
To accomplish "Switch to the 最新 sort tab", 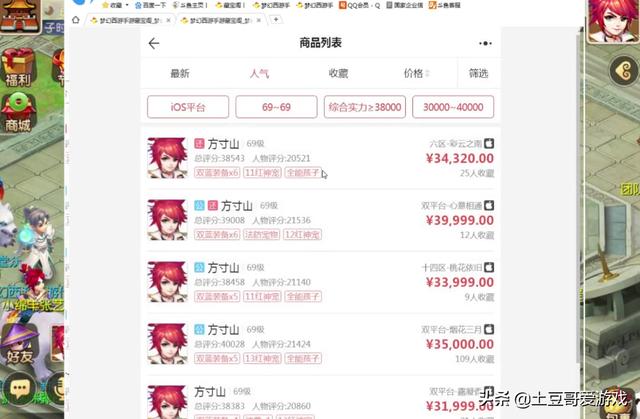I will point(180,73).
